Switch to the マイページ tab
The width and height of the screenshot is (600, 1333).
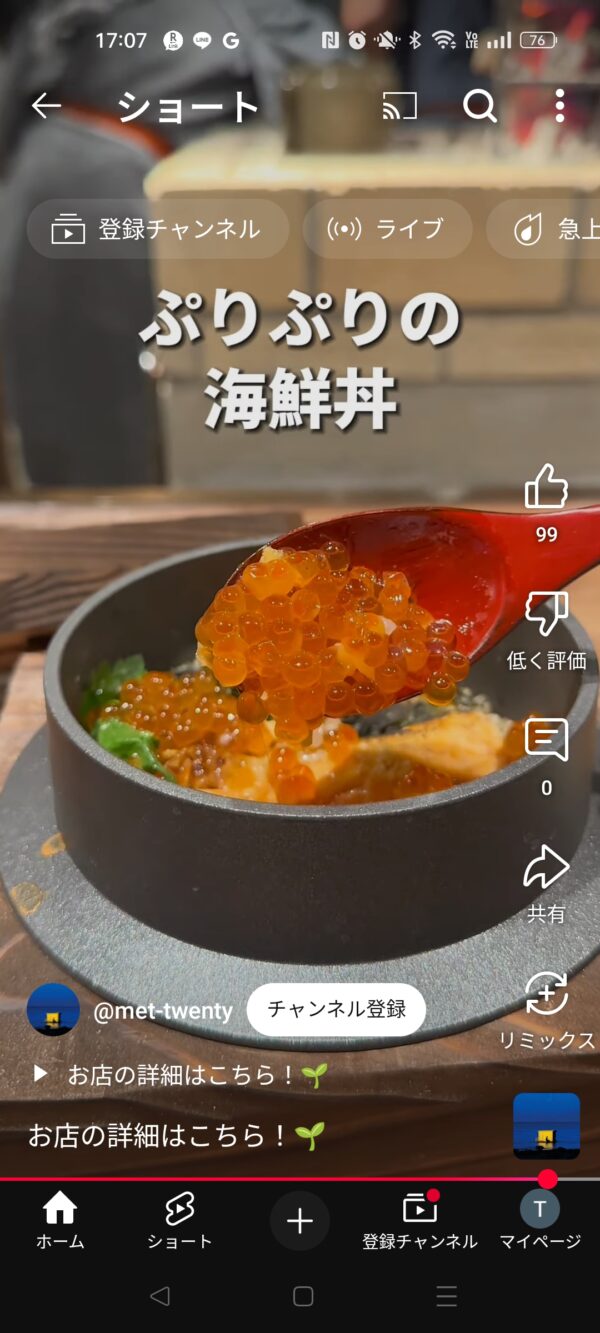click(x=540, y=1222)
